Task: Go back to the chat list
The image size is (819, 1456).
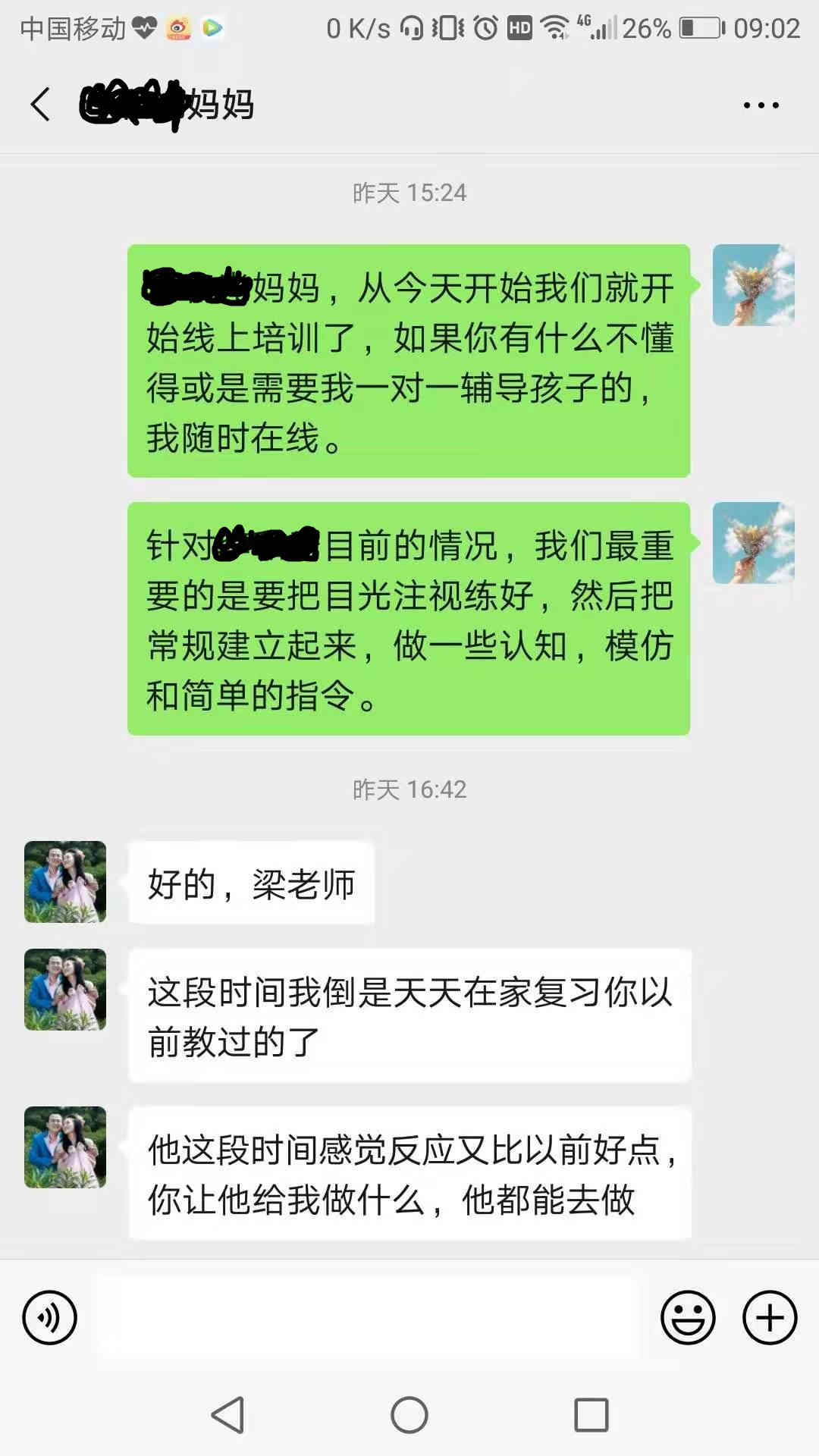Action: tap(41, 105)
